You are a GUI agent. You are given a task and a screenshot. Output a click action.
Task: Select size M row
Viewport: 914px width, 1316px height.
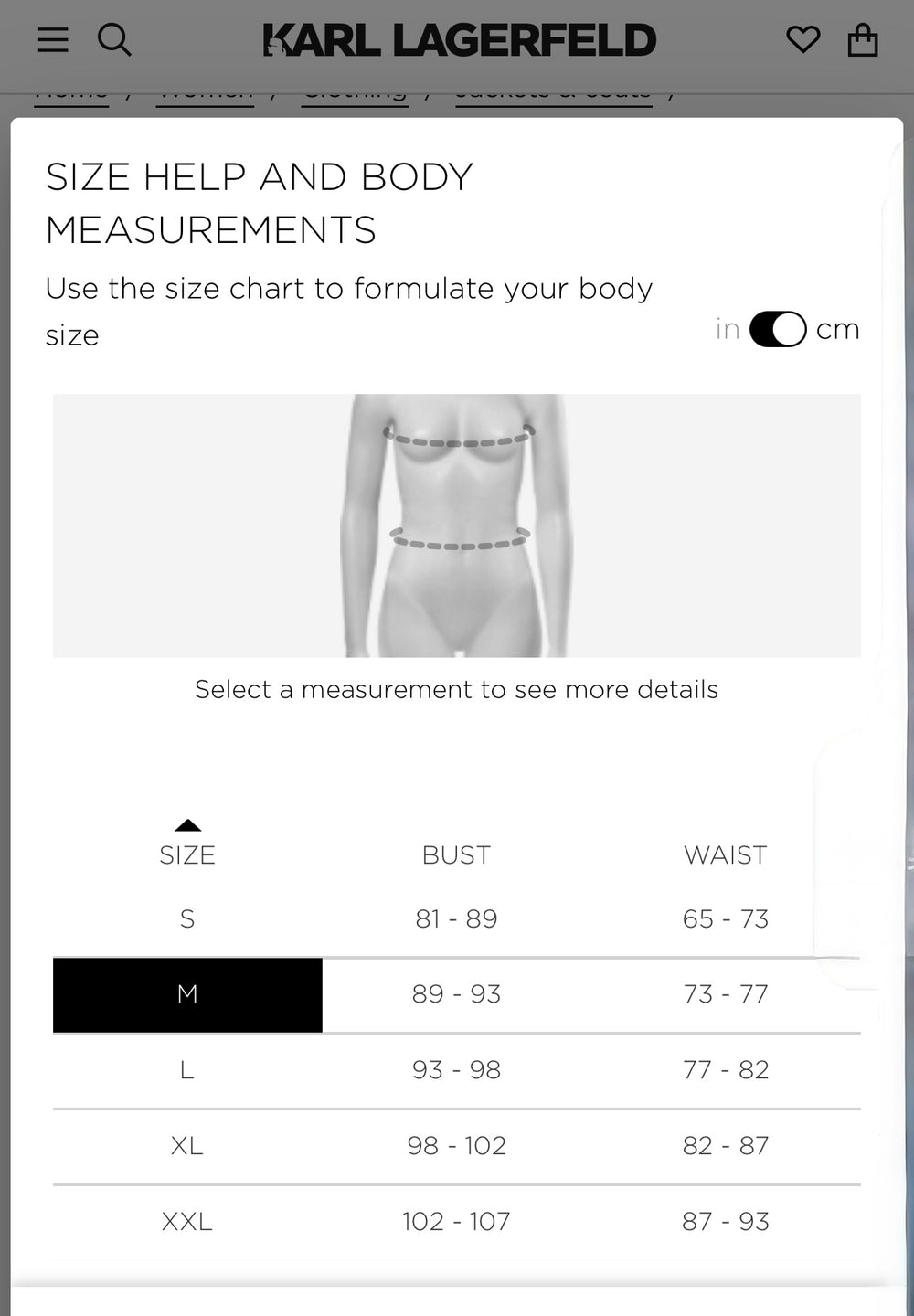click(x=187, y=994)
